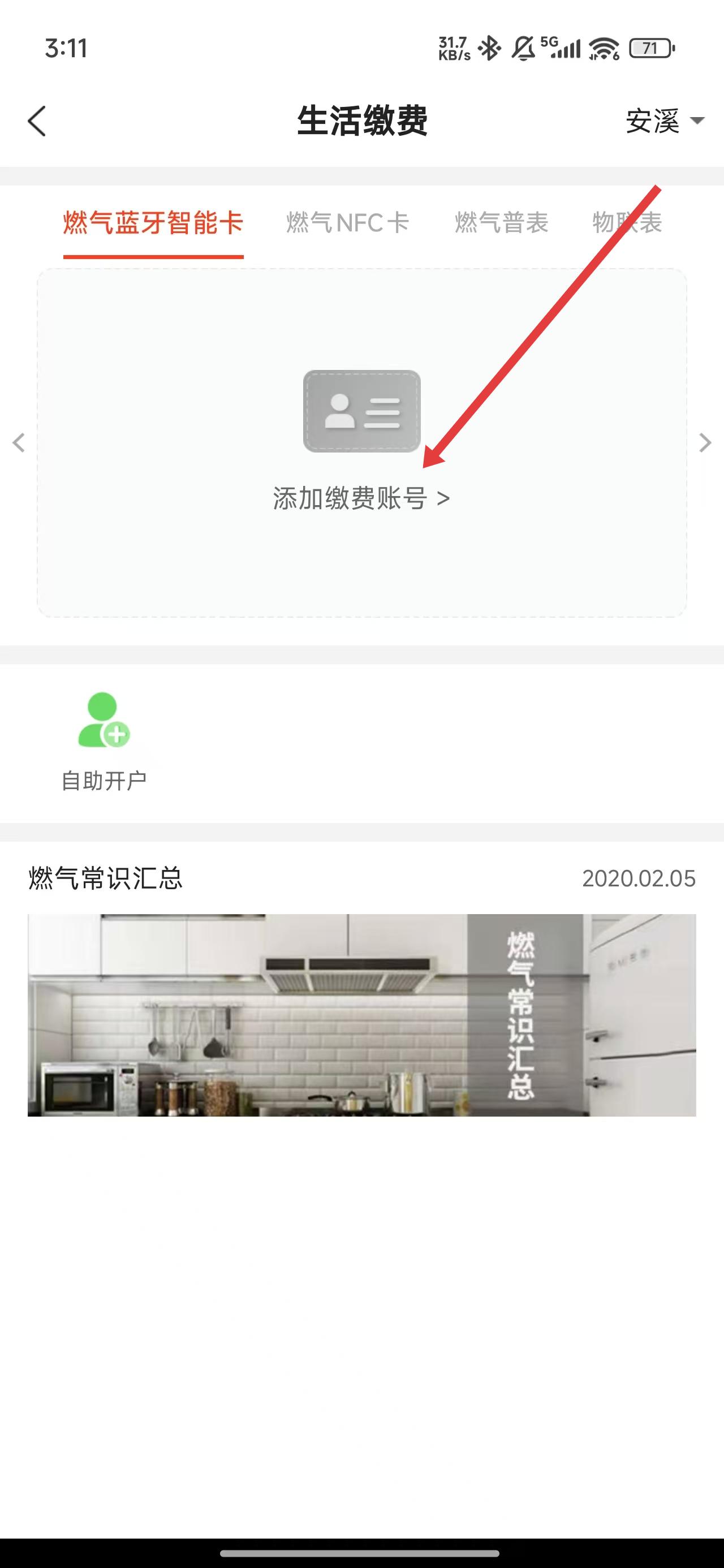Open the 安溪 location dropdown
This screenshot has height=1568, width=724.
pyautogui.click(x=664, y=121)
